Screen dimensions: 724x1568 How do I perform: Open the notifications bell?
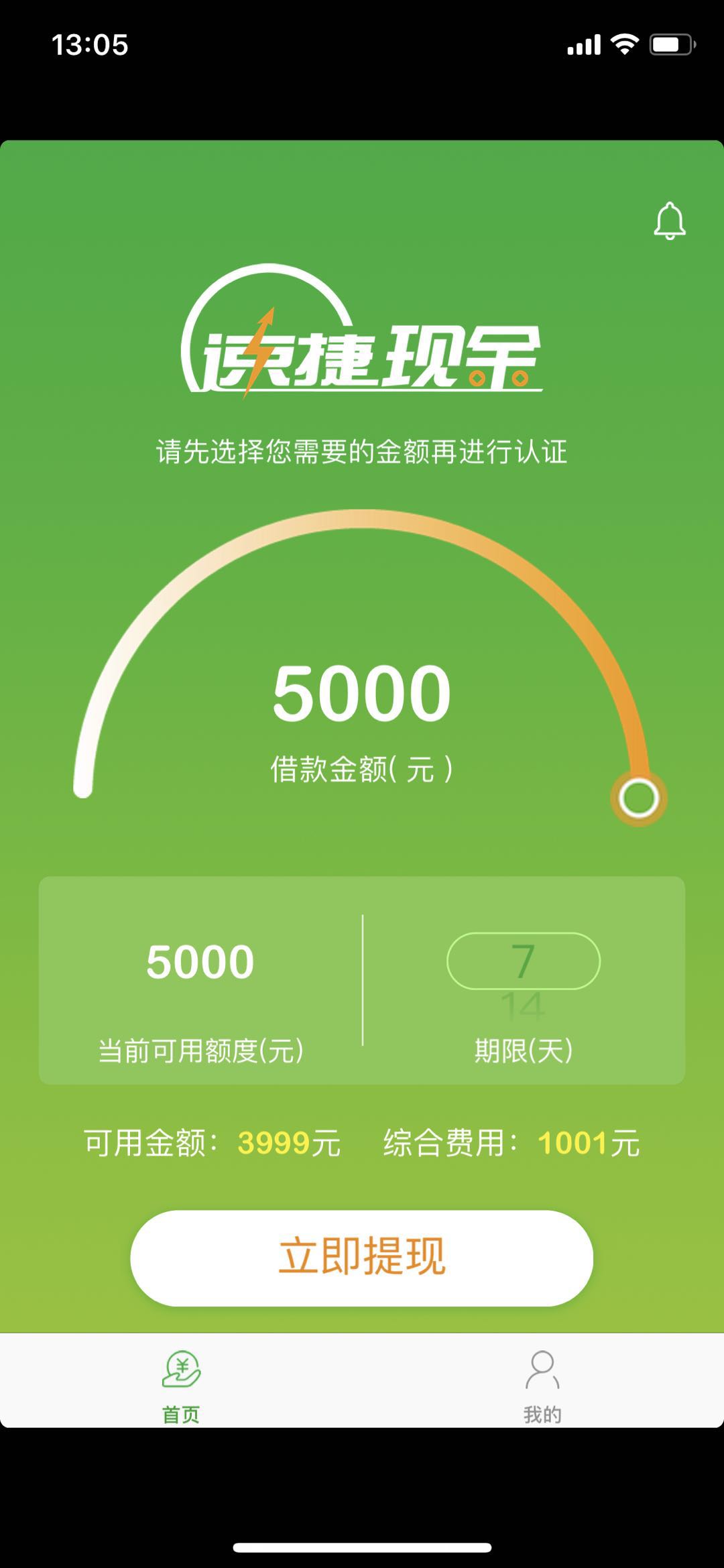(x=670, y=221)
